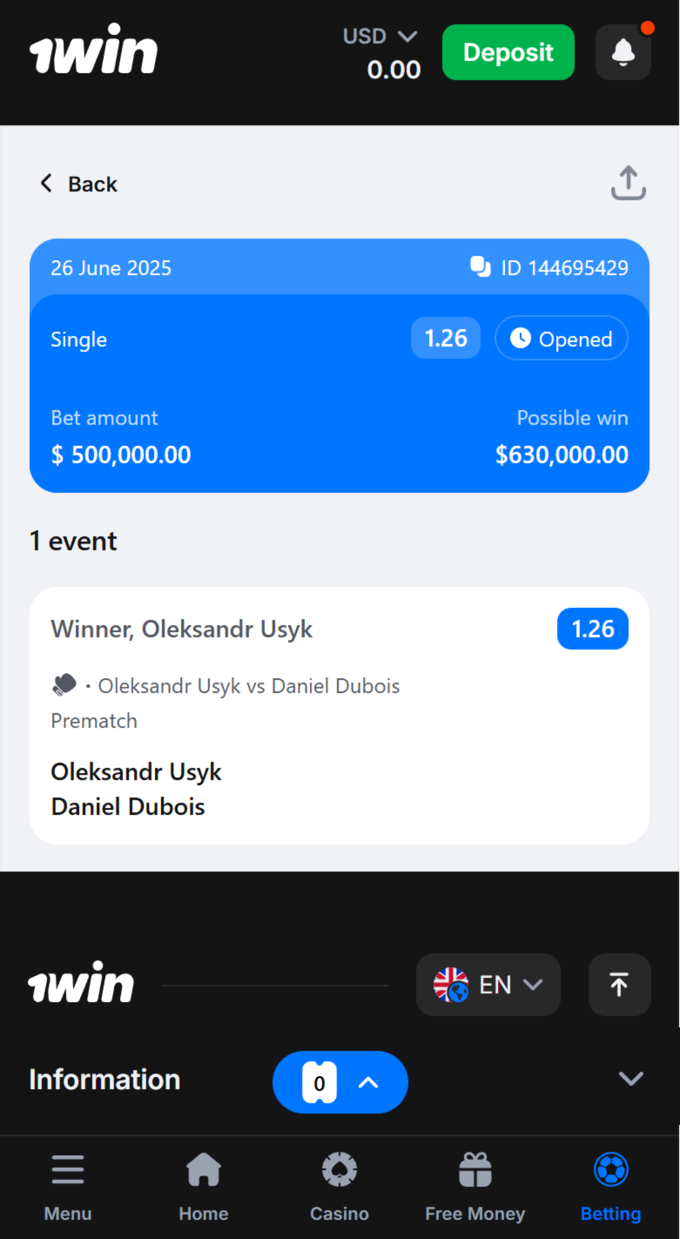Image resolution: width=680 pixels, height=1239 pixels.
Task: Open the notifications bell
Action: tap(623, 52)
